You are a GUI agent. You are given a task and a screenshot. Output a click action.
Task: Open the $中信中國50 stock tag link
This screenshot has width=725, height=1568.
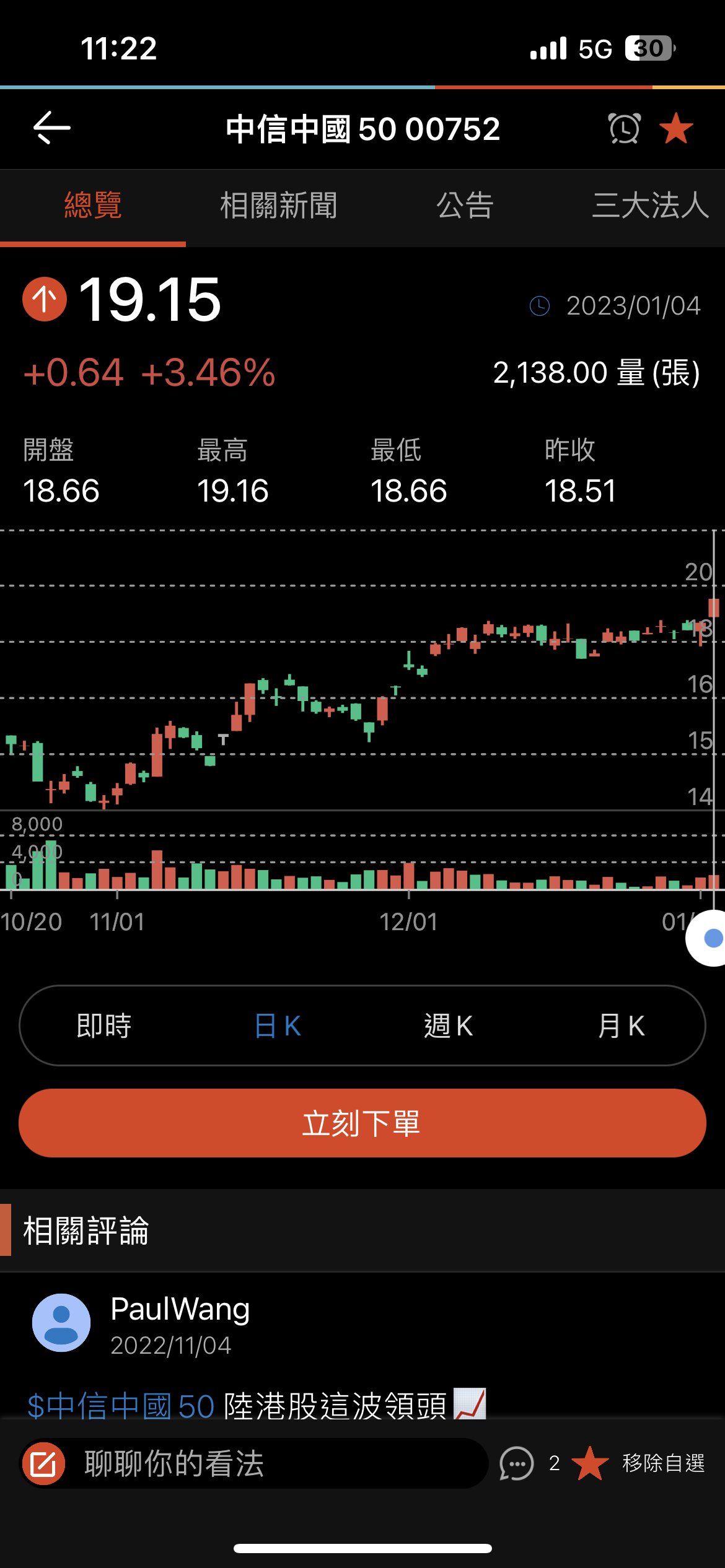(x=121, y=1406)
